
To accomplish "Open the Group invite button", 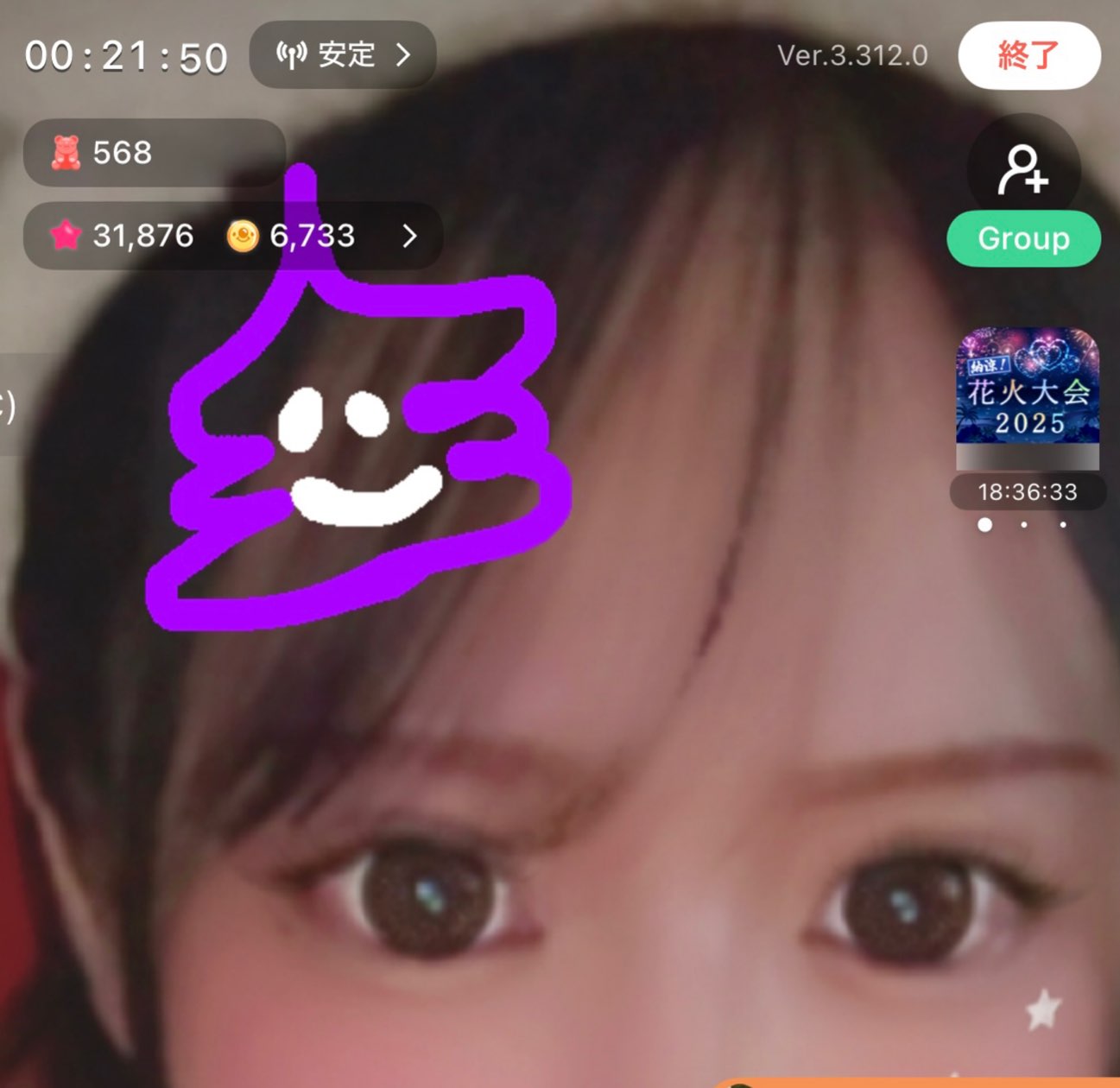I will 1023,238.
